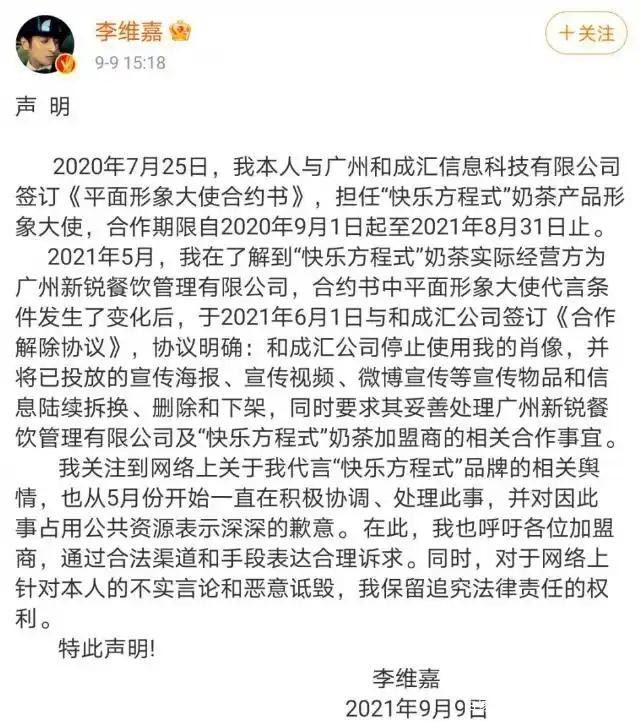This screenshot has width=639, height=722.
Task: Open the 李维嘉 username link
Action: [129, 31]
